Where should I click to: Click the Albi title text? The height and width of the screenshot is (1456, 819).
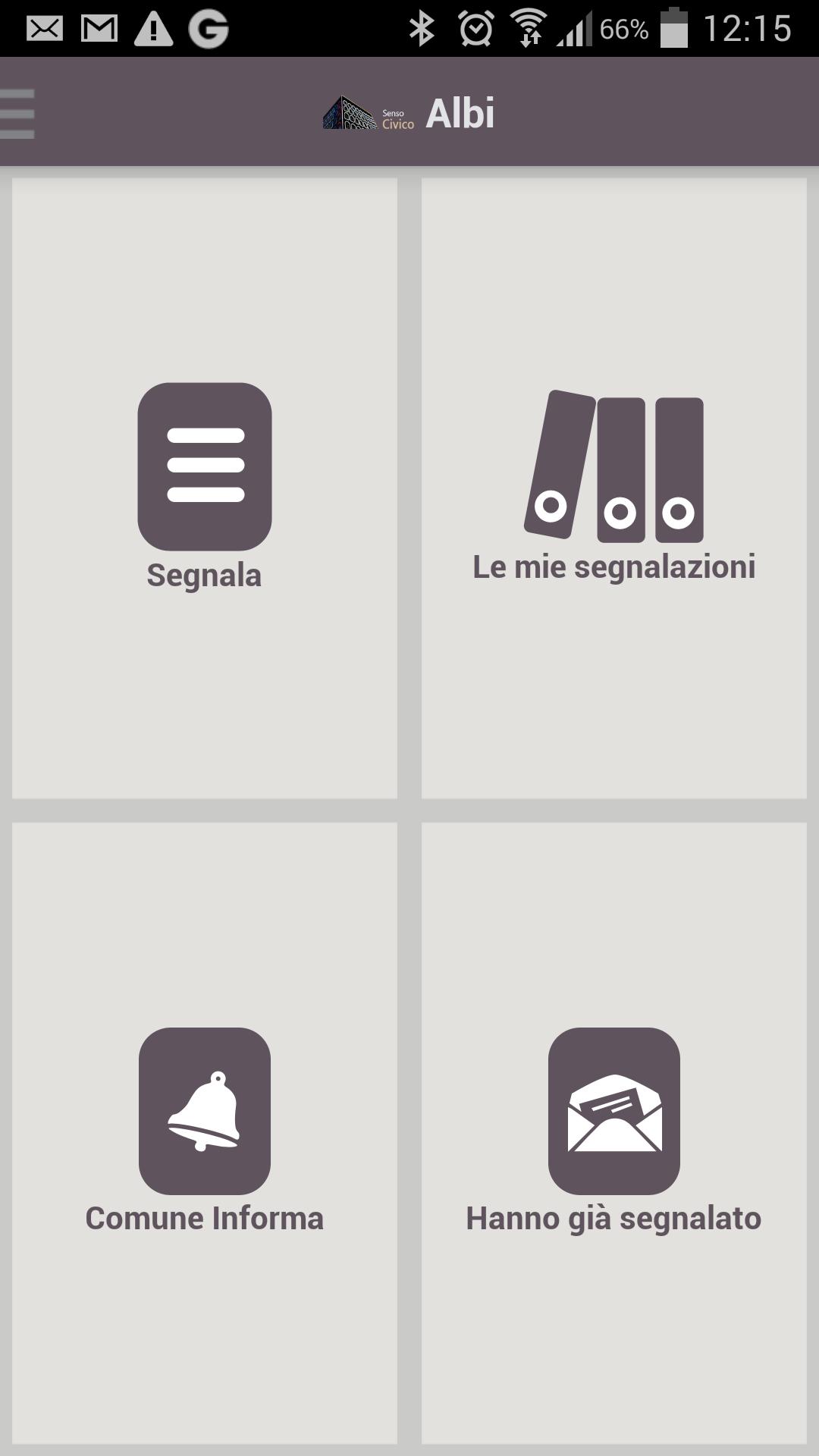[462, 114]
